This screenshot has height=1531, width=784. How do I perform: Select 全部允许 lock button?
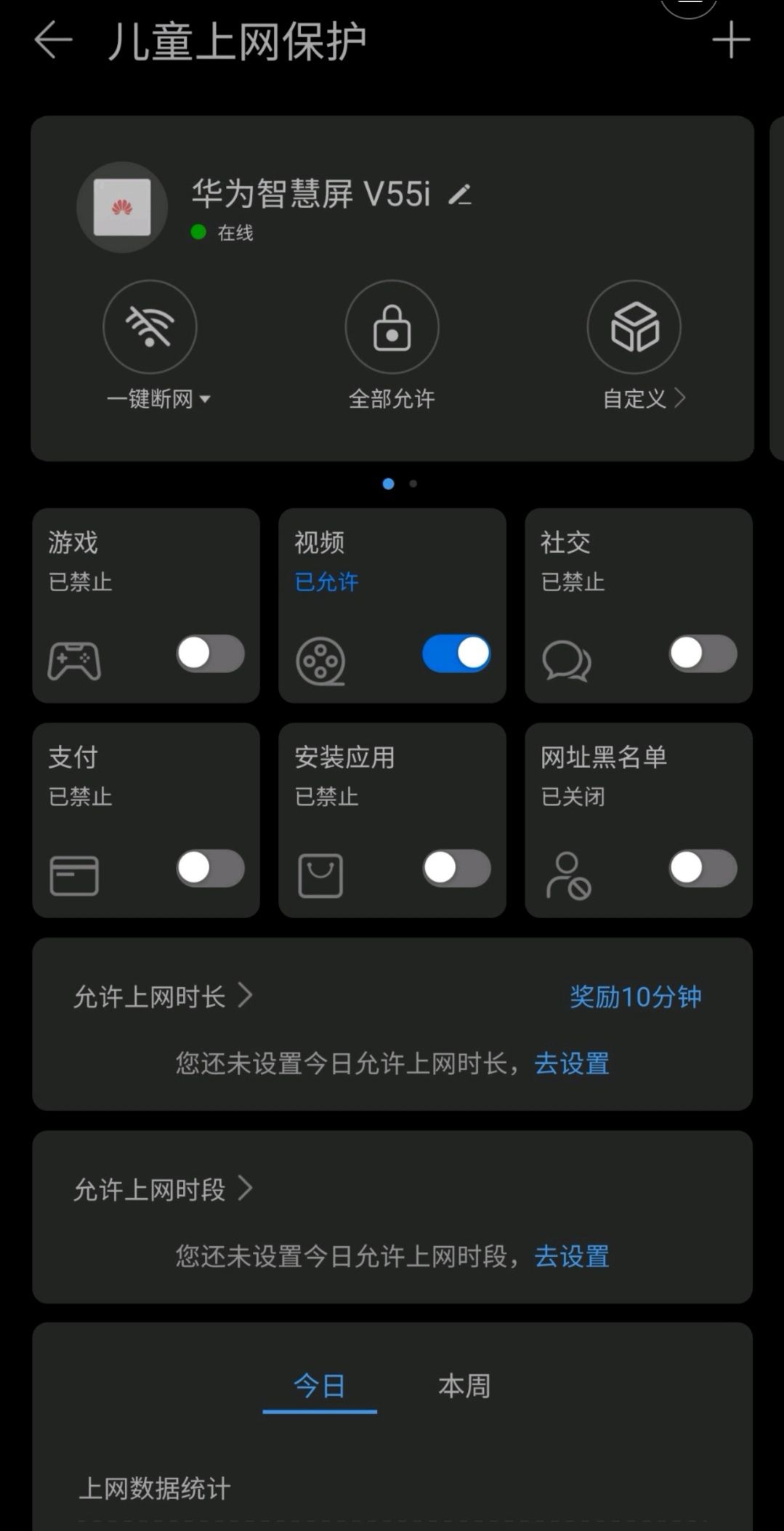click(392, 327)
